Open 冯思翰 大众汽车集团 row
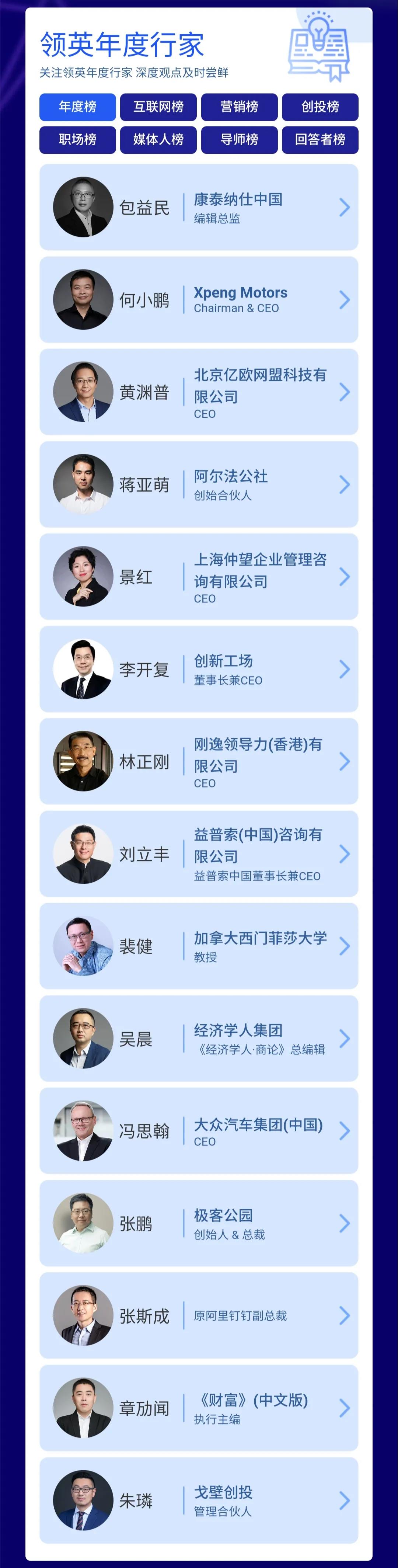Screen dimensions: 398x1568 tap(199, 1131)
